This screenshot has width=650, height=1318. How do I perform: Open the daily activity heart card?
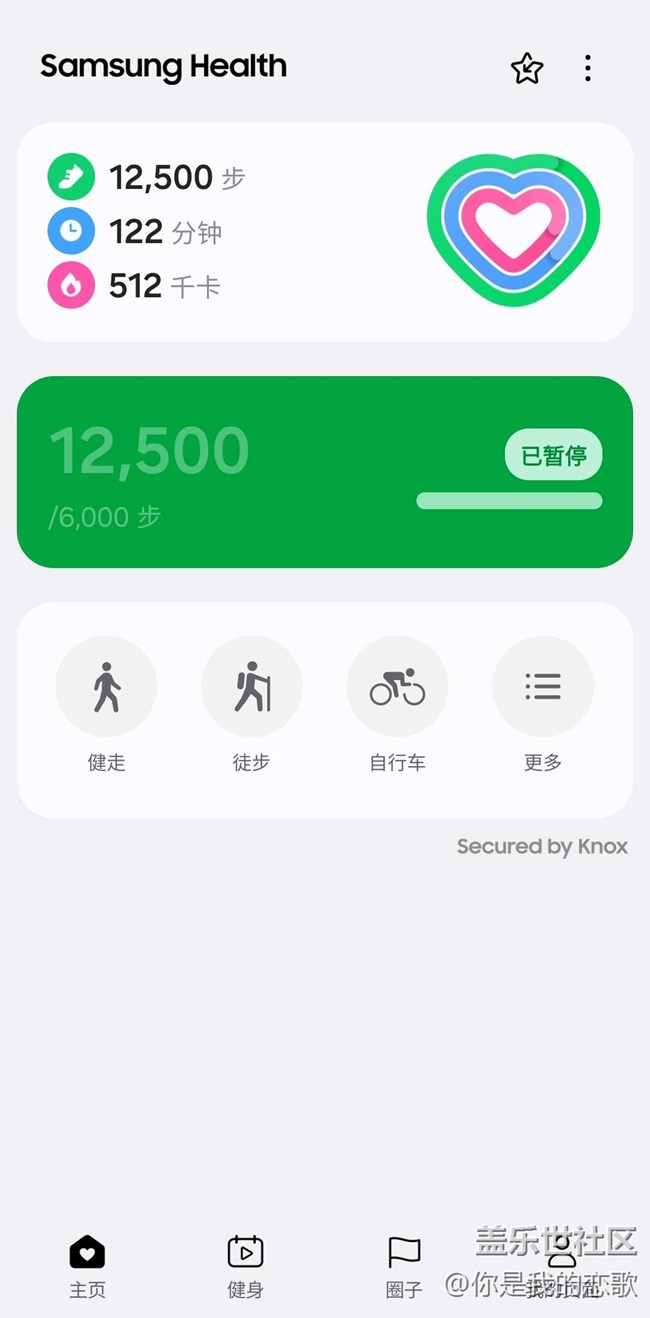pyautogui.click(x=325, y=232)
